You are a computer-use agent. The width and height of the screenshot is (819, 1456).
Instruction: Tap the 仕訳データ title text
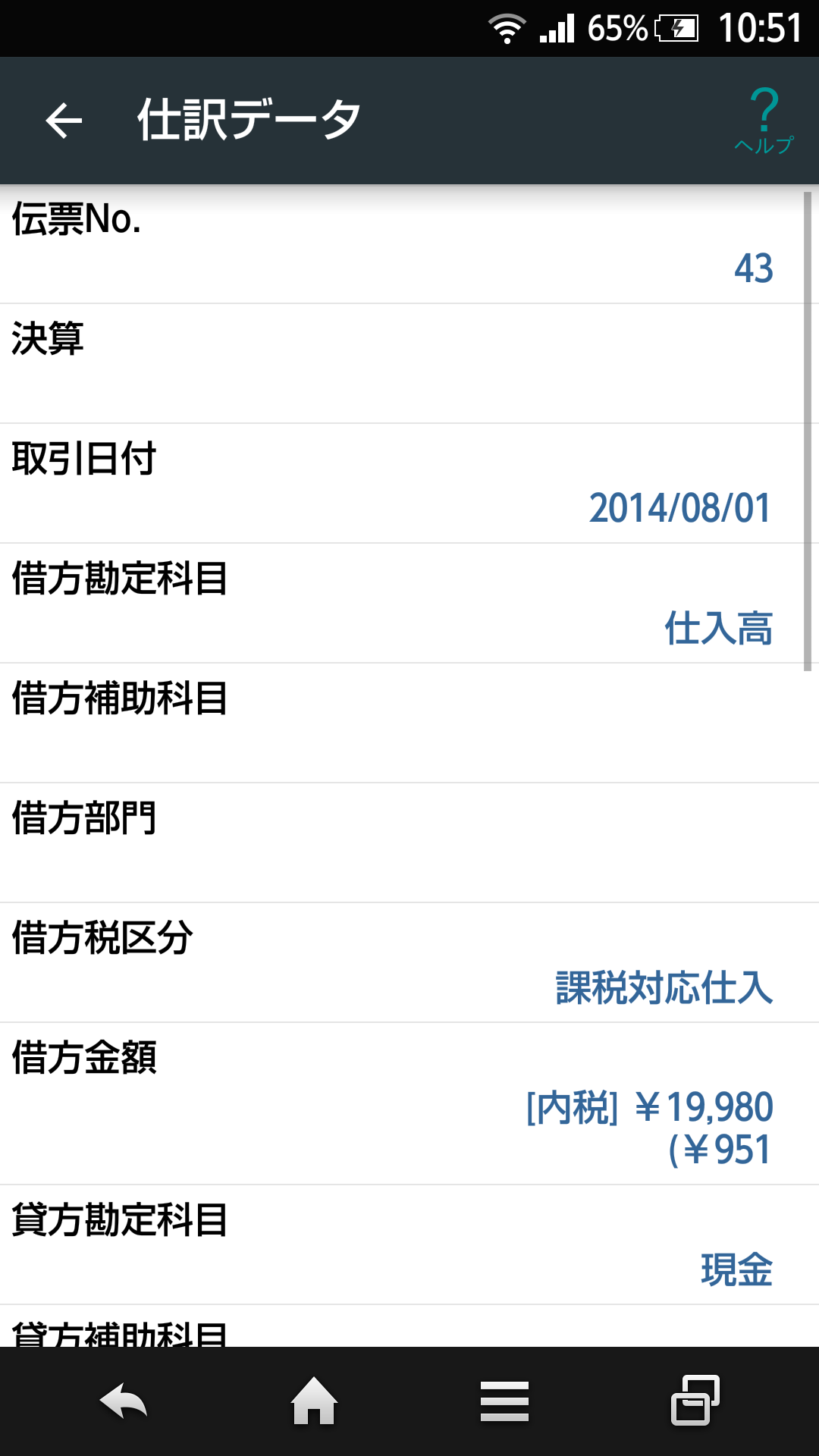[246, 118]
